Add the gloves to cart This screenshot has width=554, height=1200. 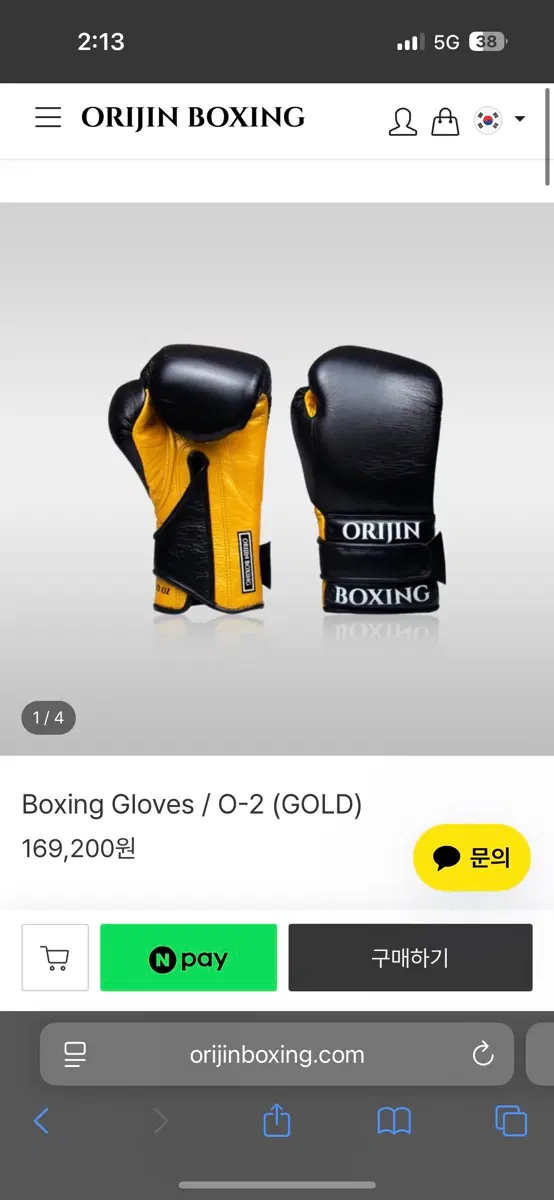pos(55,958)
